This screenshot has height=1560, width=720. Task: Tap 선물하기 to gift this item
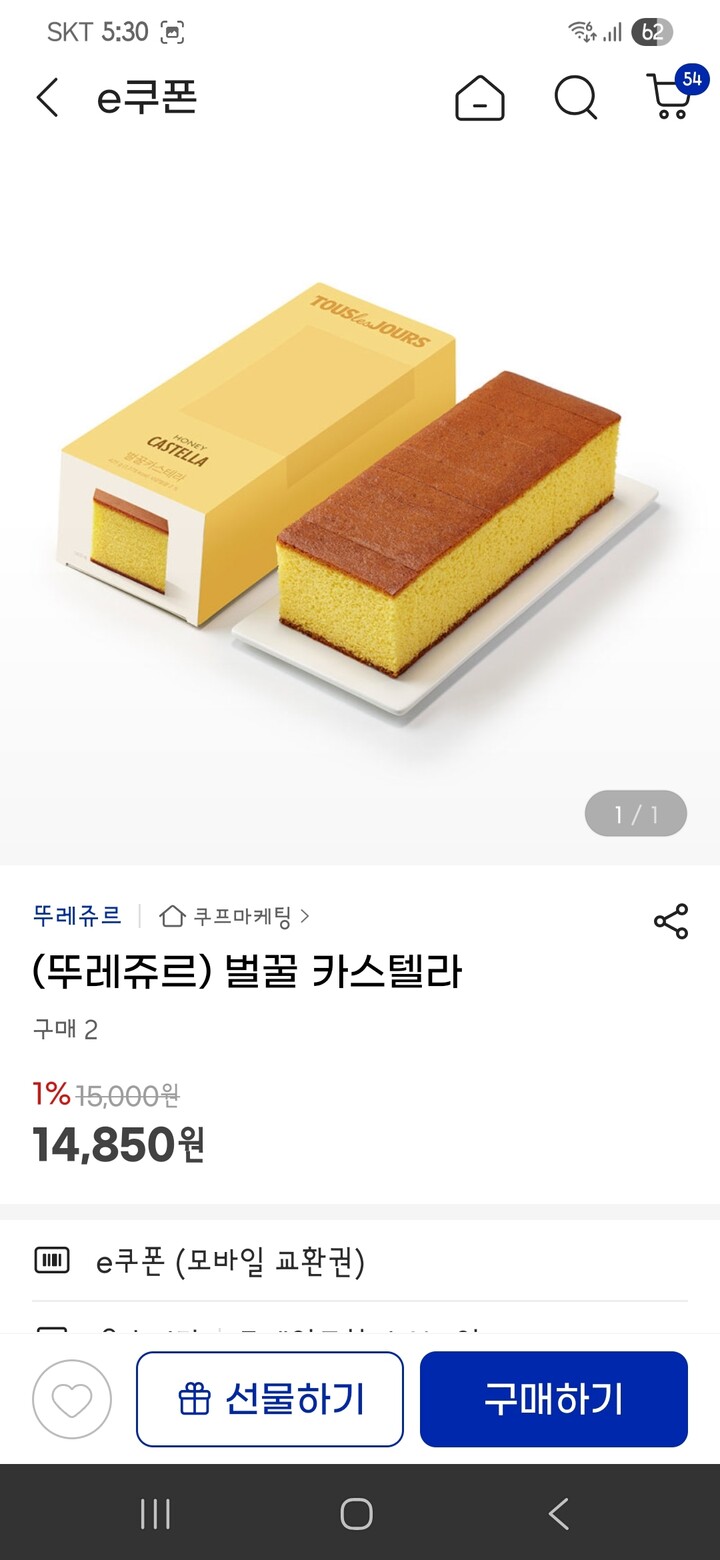(269, 1399)
